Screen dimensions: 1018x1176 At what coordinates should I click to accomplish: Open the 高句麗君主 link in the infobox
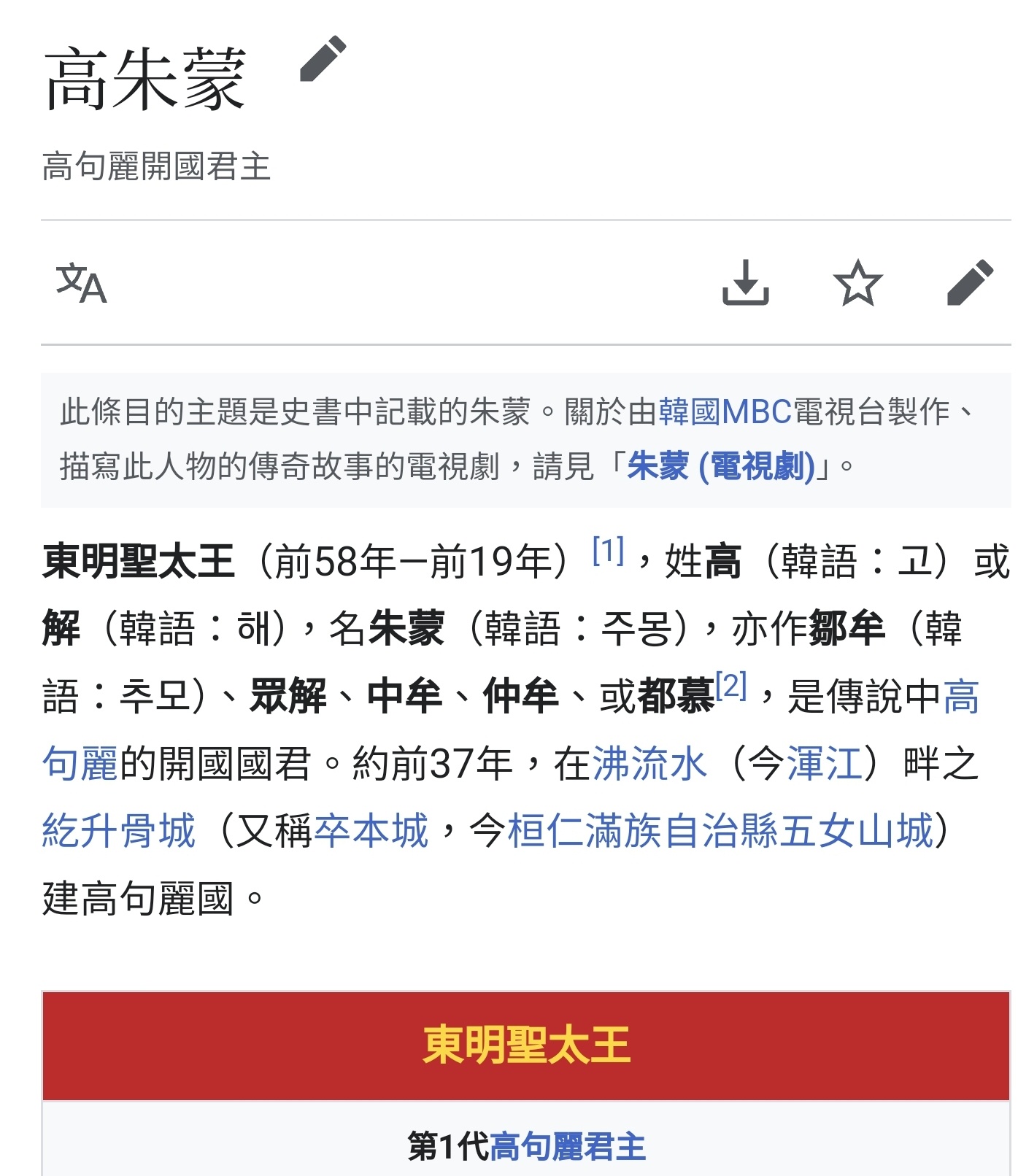click(568, 1146)
